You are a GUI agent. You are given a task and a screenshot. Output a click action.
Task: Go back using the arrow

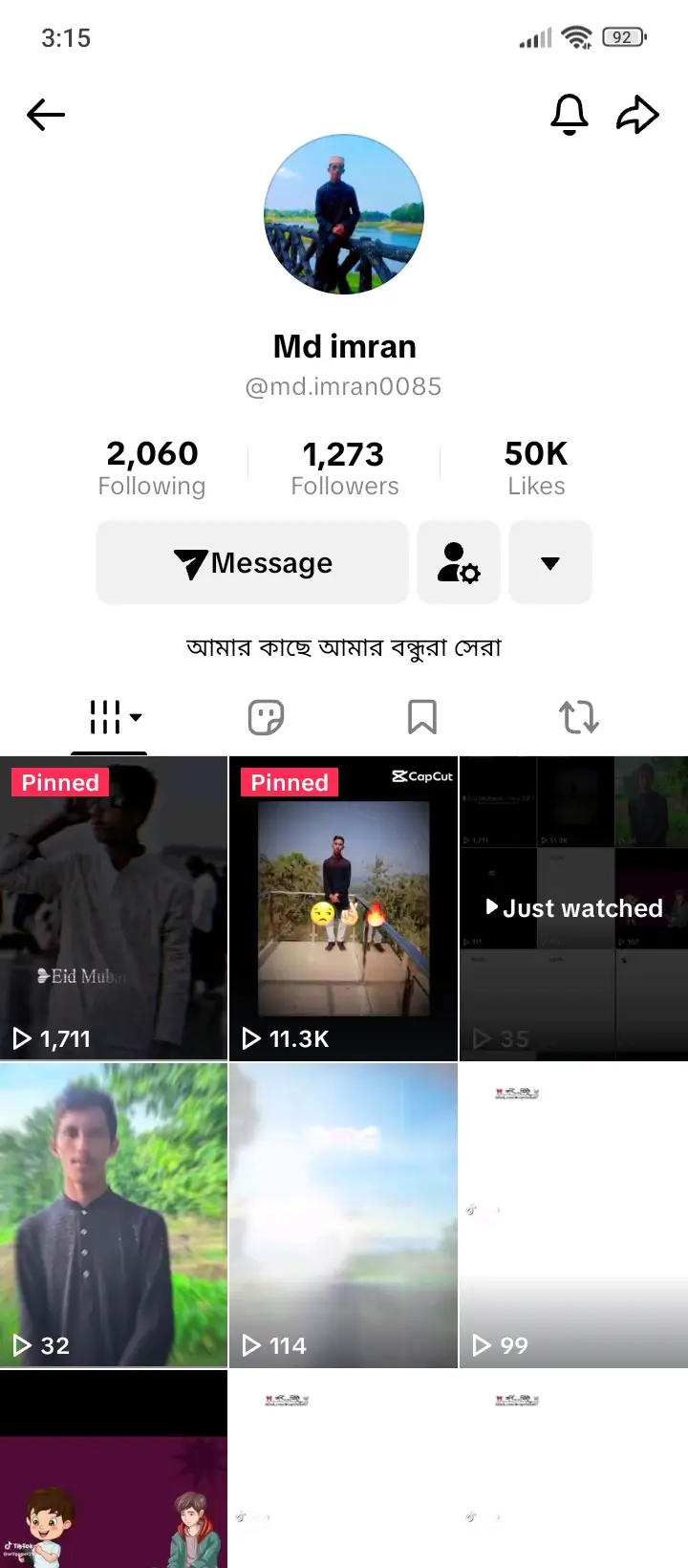[46, 116]
